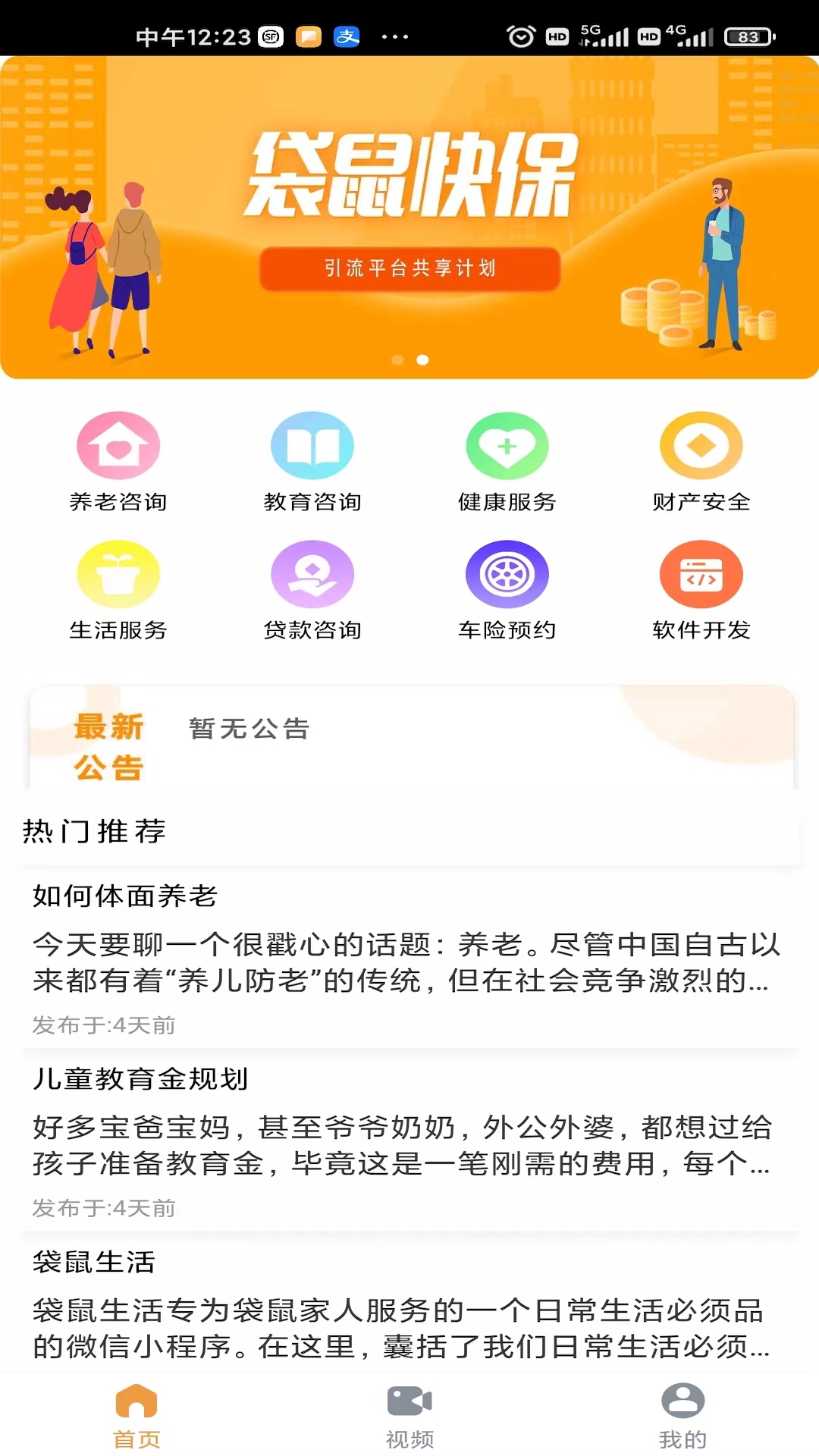
Task: Open the 最新公告 announcement card
Action: point(409,739)
